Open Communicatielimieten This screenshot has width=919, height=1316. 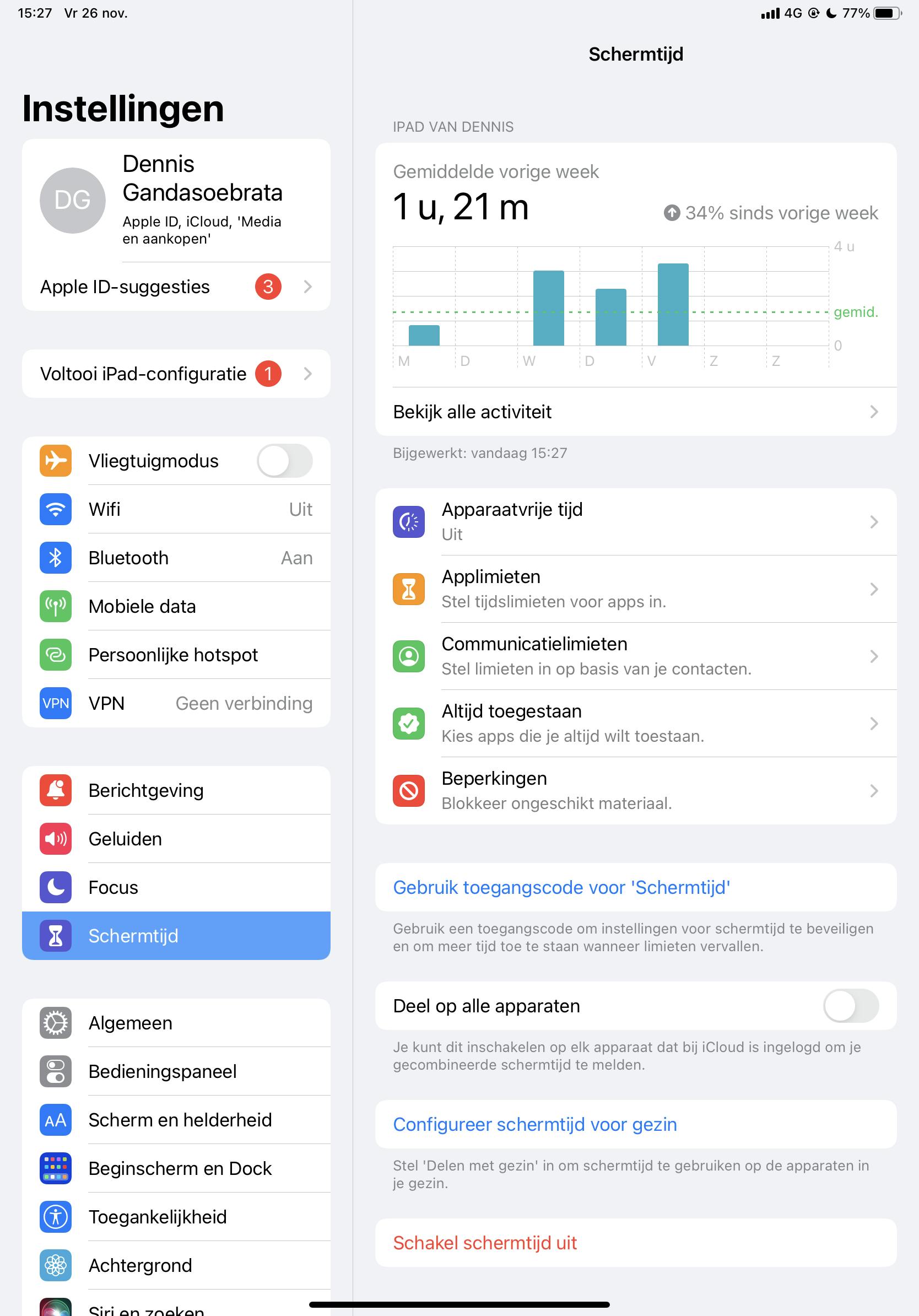(635, 656)
